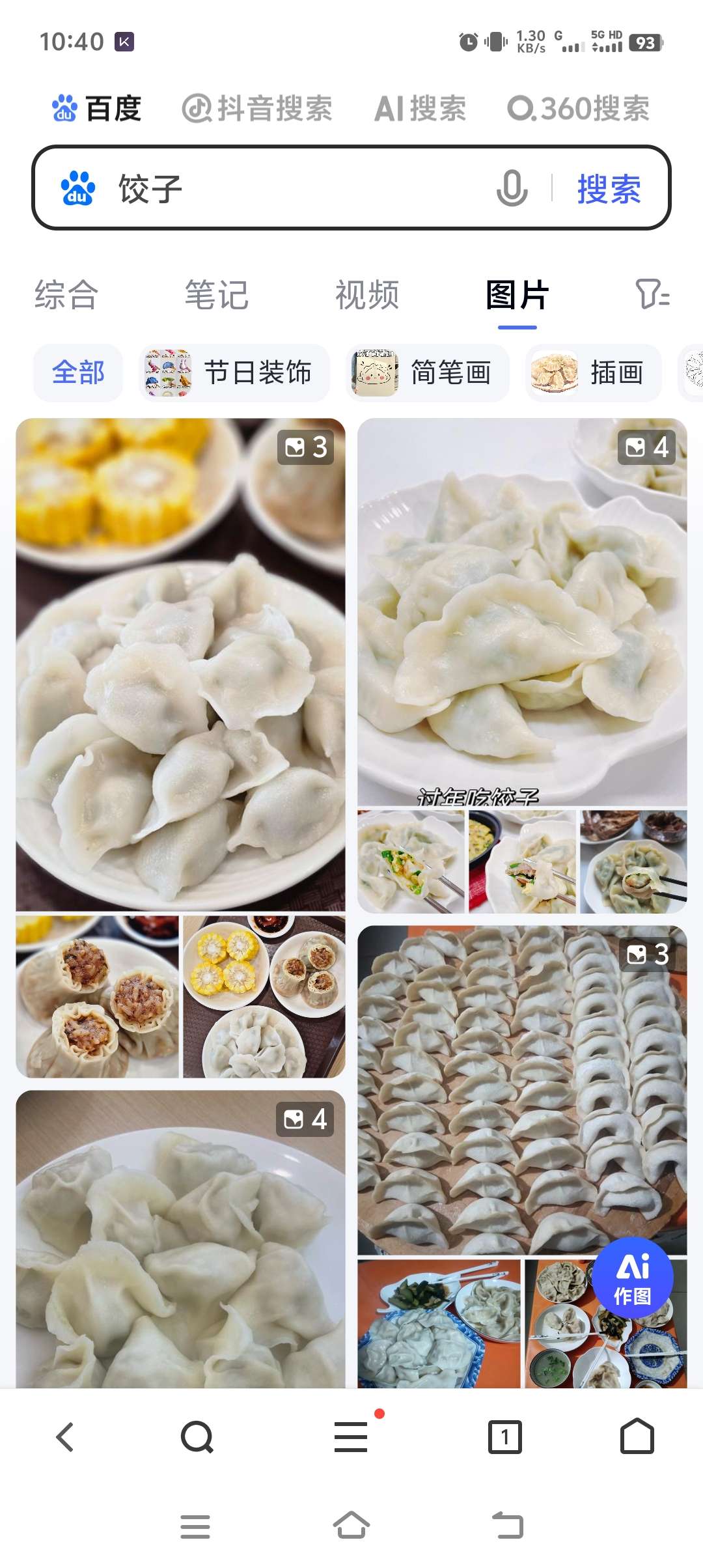Open the 过年吃饺子 photo set

pyautogui.click(x=522, y=612)
